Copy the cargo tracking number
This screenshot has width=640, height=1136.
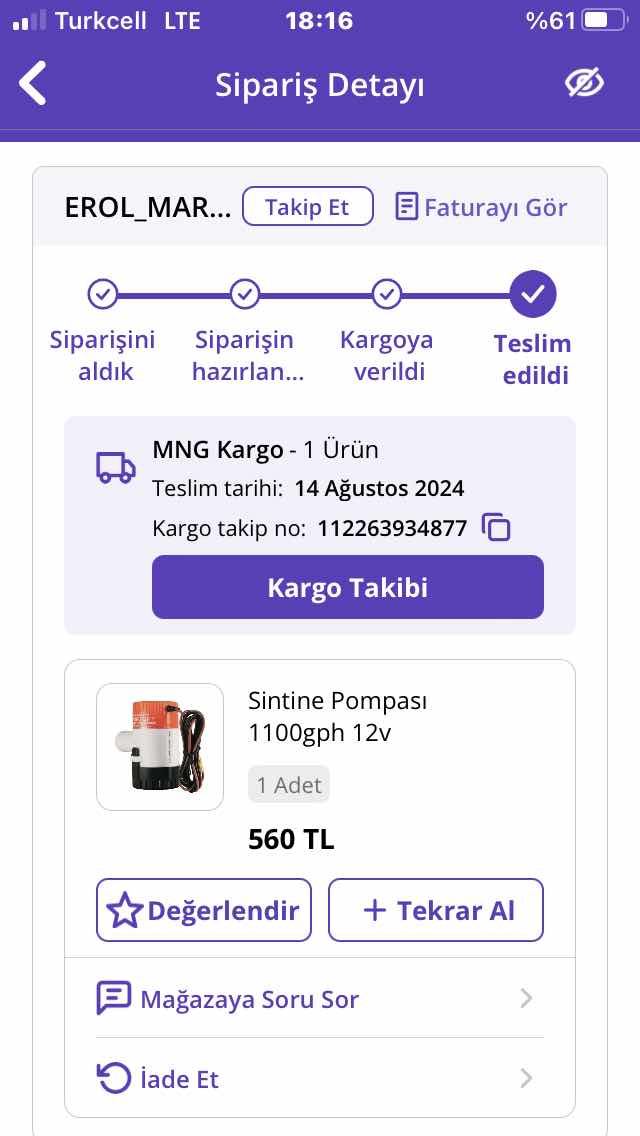tap(497, 527)
